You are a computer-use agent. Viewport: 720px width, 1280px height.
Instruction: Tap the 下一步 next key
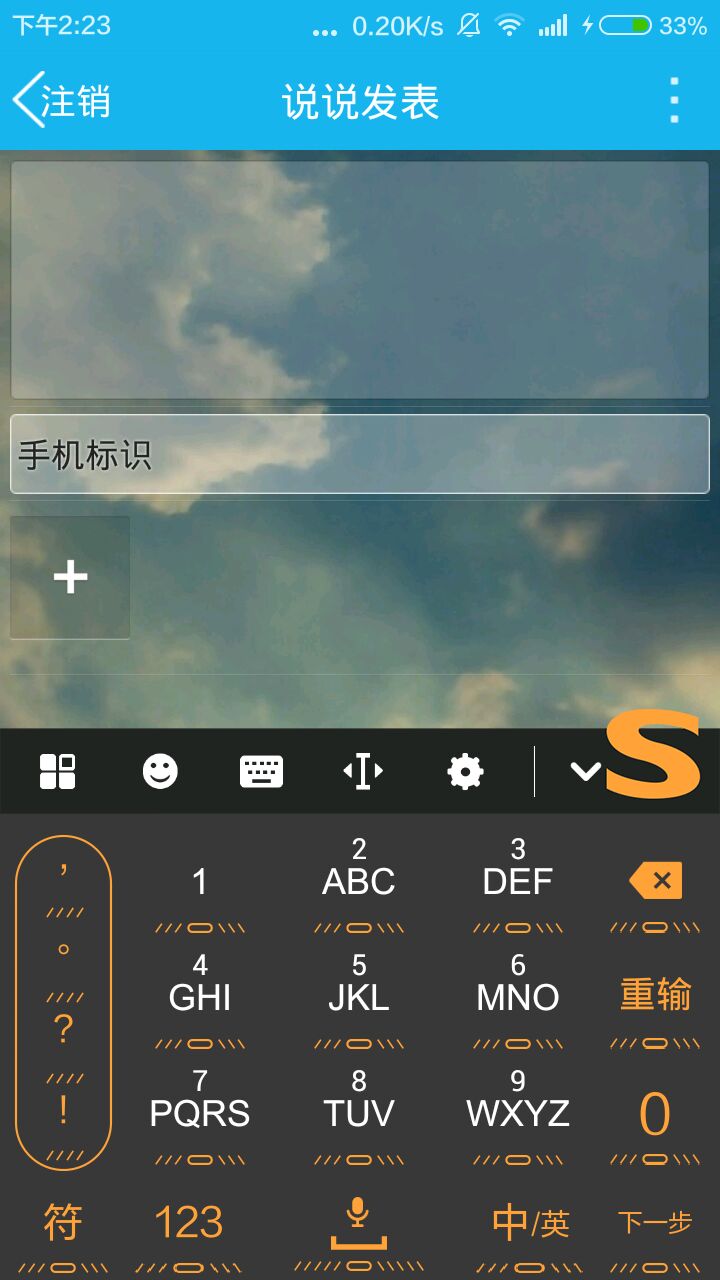[655, 1223]
